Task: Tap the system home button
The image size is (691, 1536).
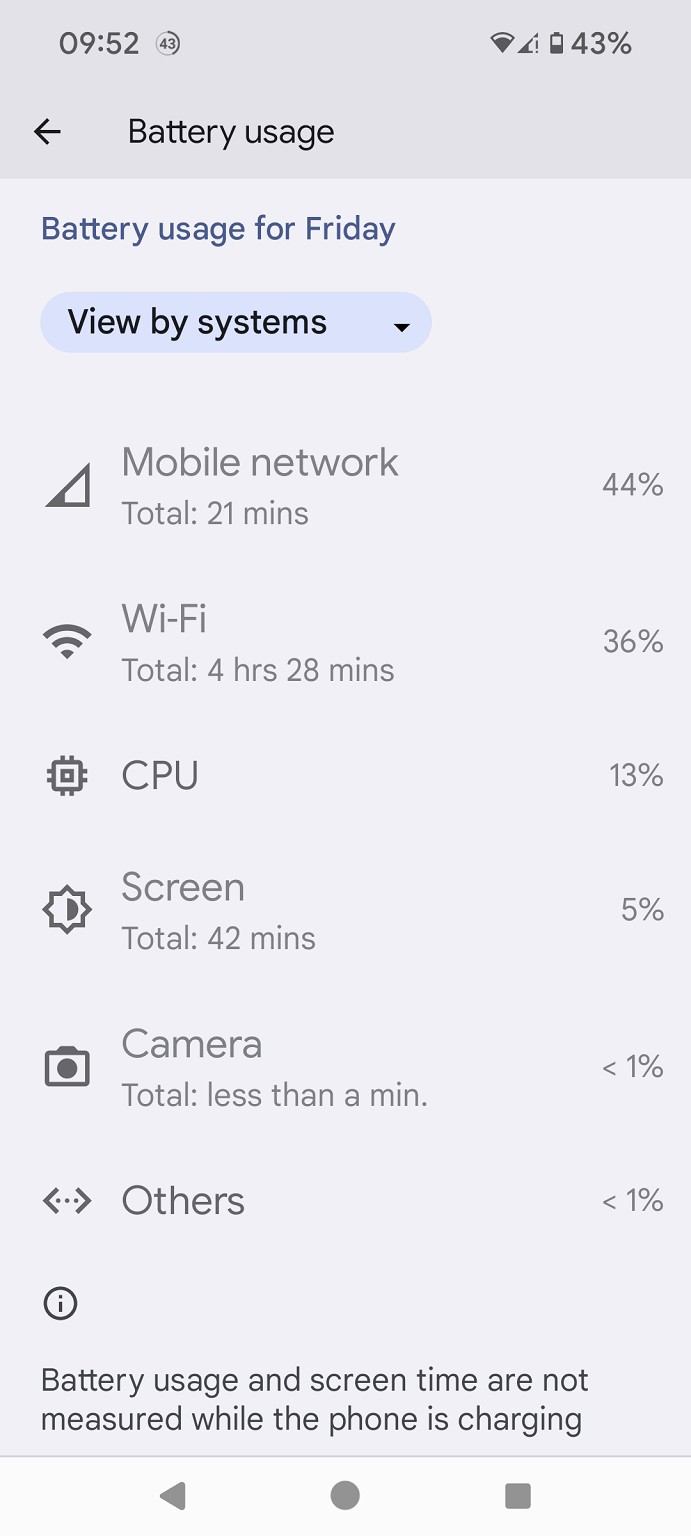Action: point(345,1495)
